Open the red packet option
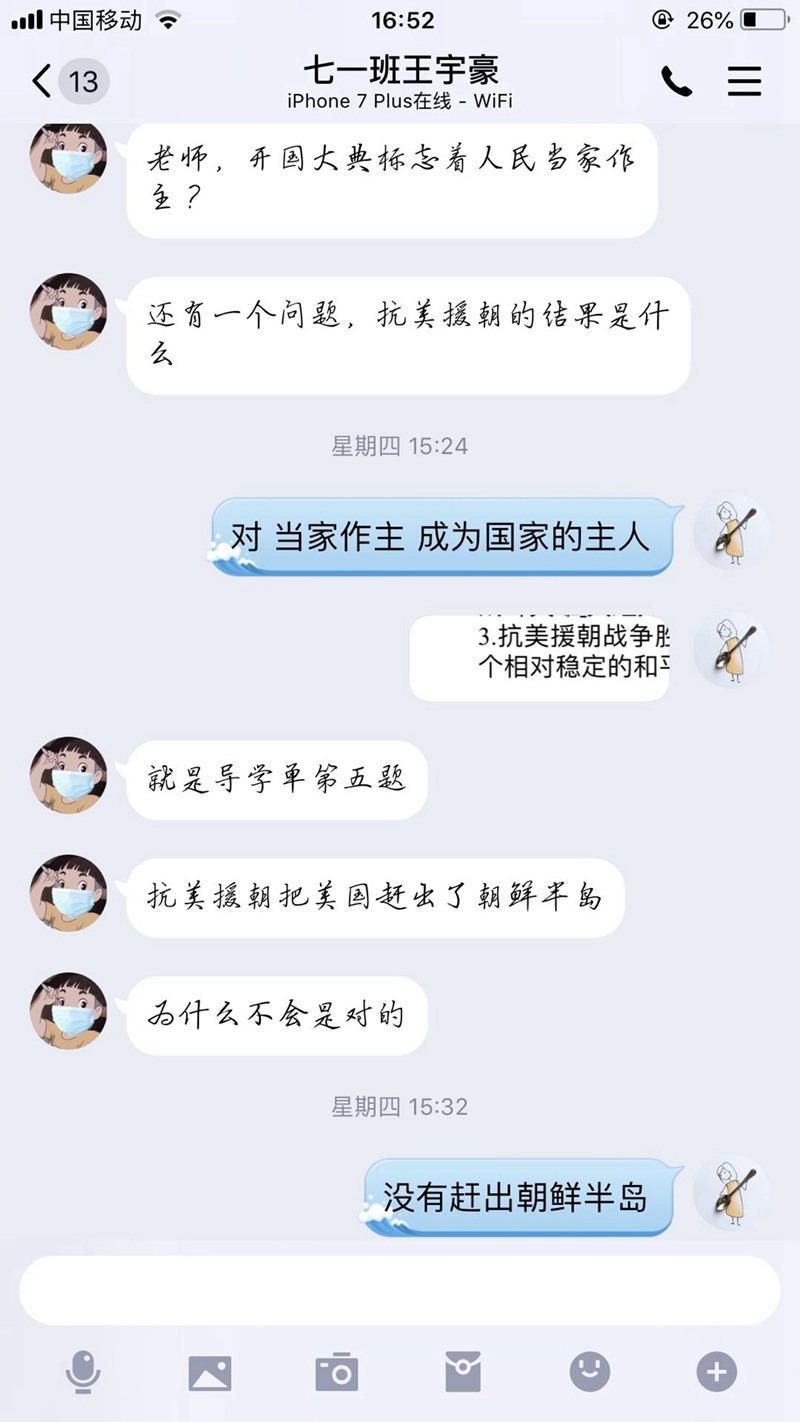The width and height of the screenshot is (800, 1422). [463, 1372]
